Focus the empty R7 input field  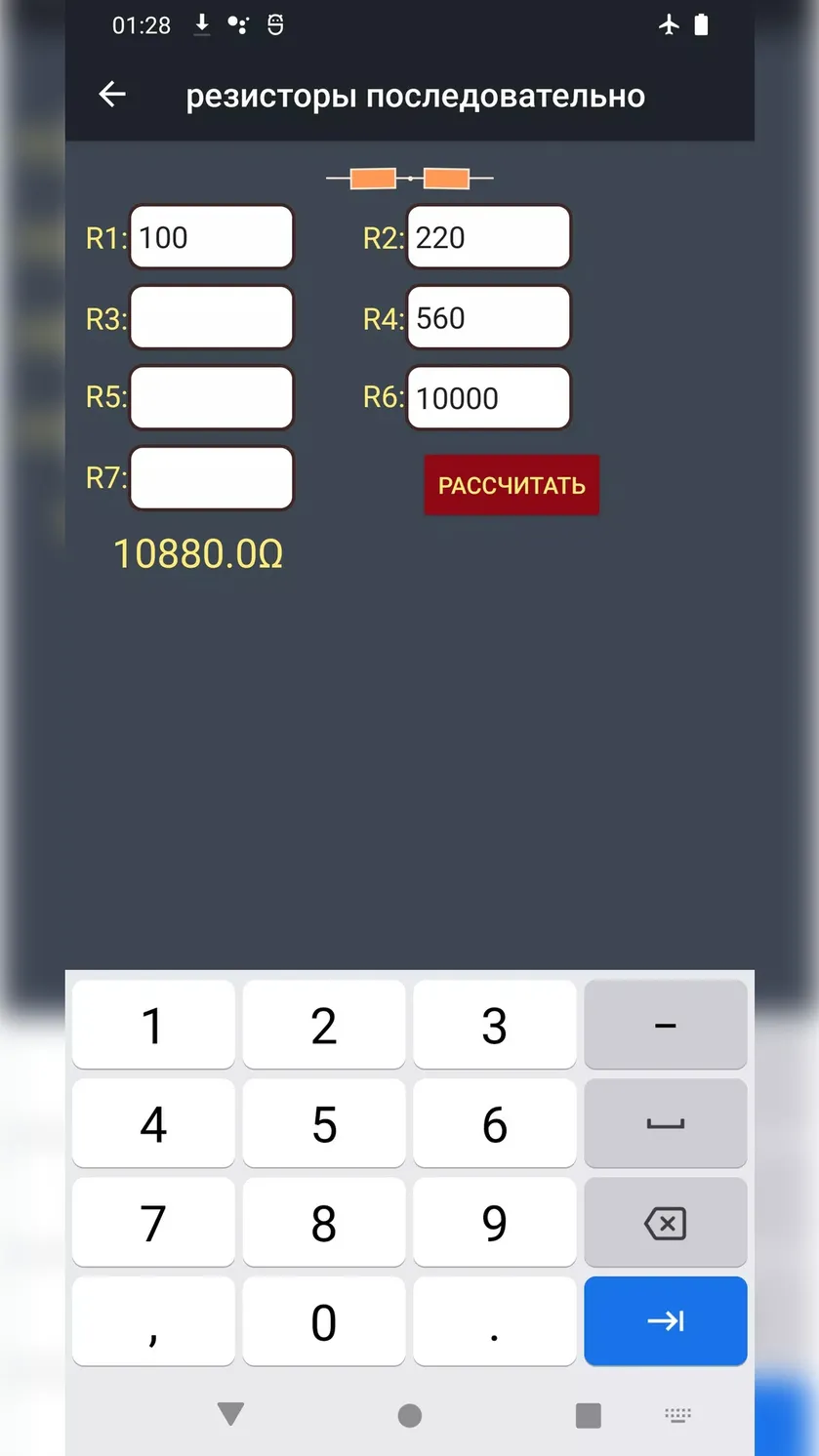pyautogui.click(x=211, y=478)
